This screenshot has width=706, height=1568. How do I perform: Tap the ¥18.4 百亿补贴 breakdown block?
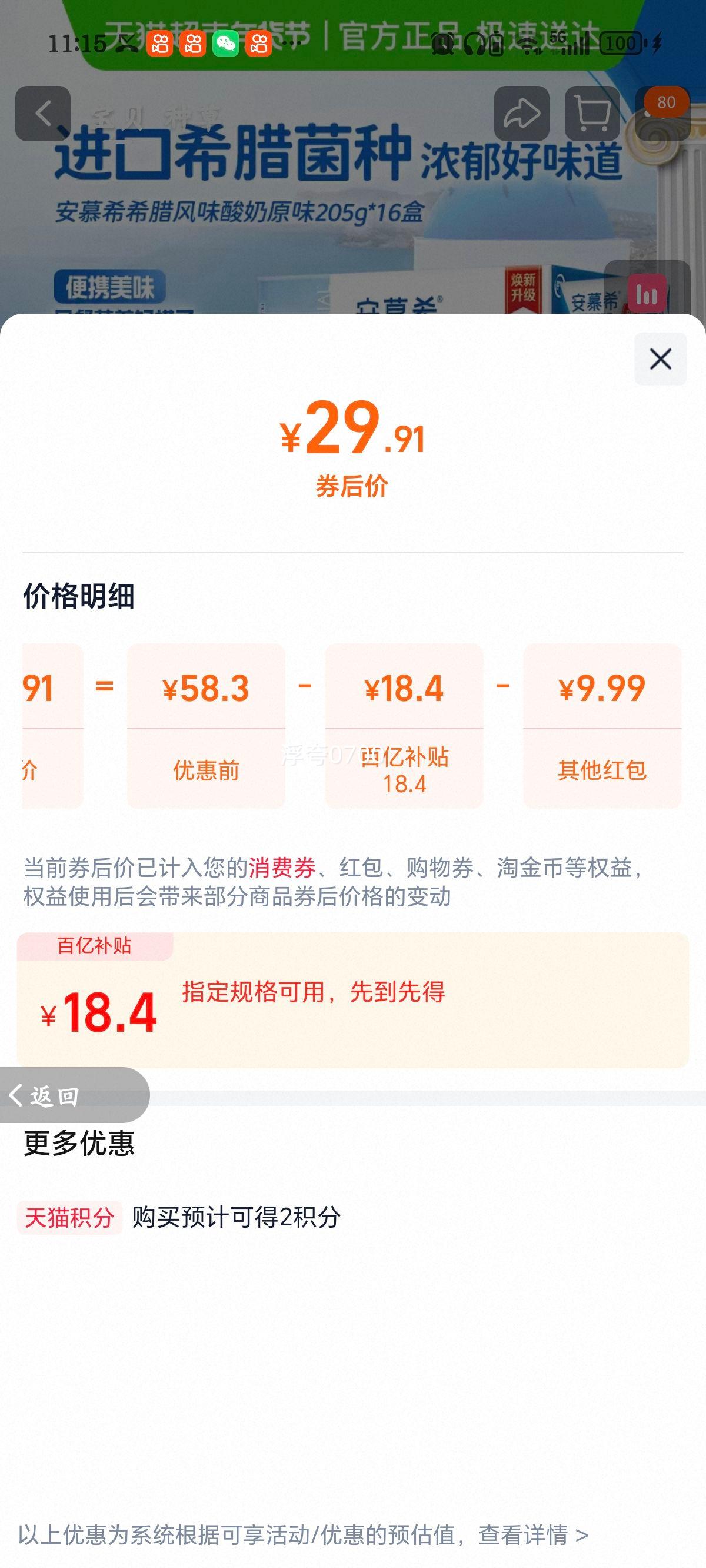[x=402, y=725]
